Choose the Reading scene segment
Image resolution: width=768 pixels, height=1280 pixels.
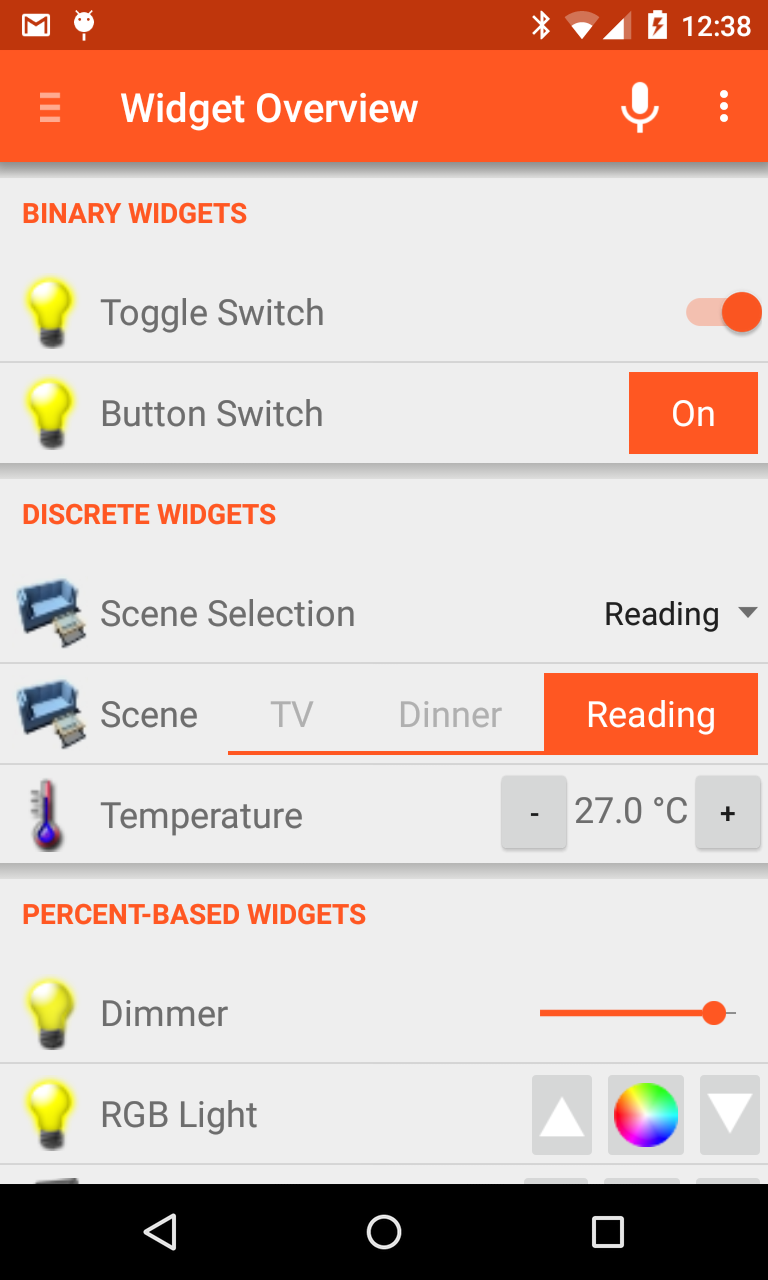[x=651, y=715]
